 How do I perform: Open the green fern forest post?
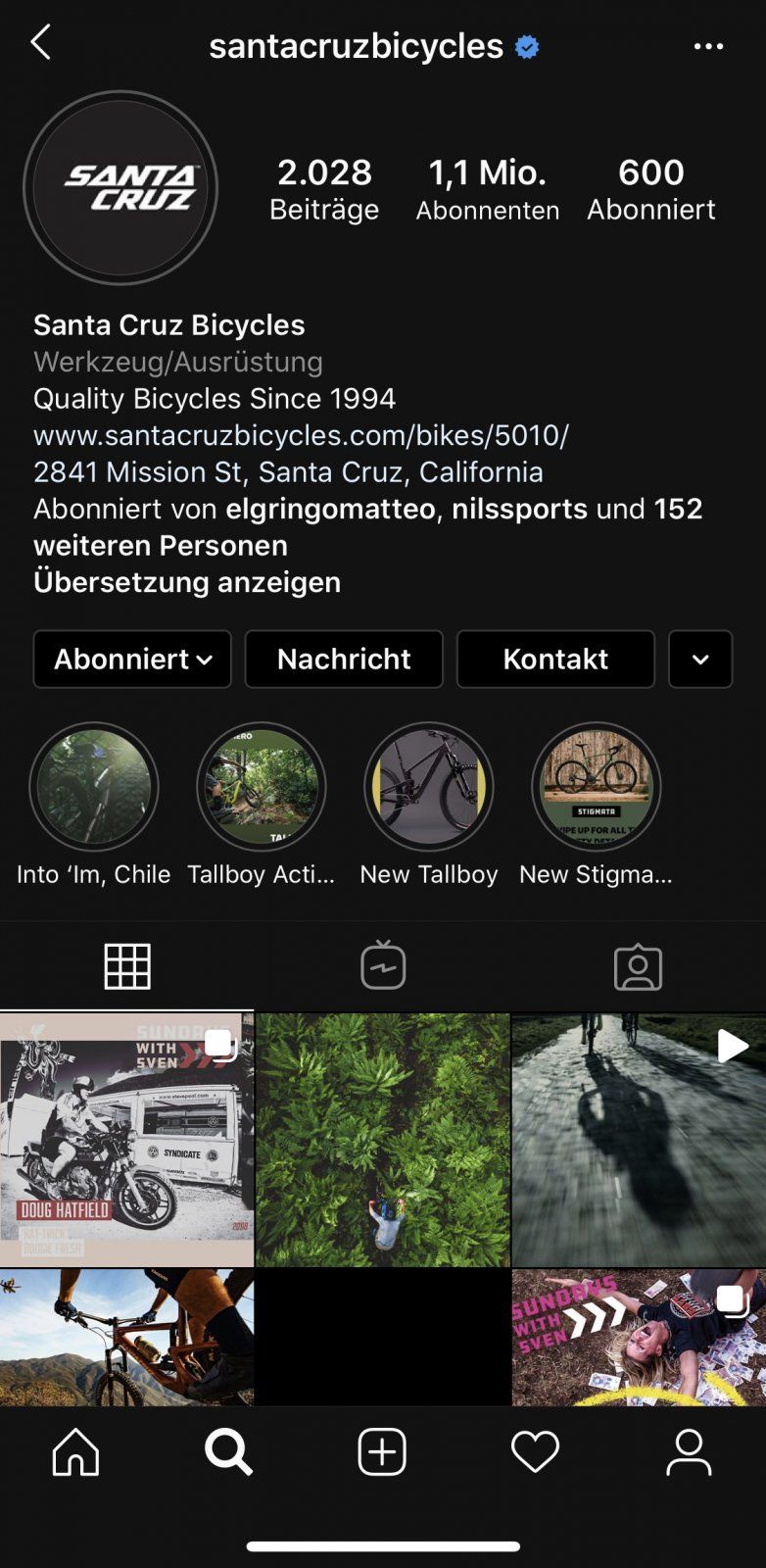pyautogui.click(x=383, y=1140)
